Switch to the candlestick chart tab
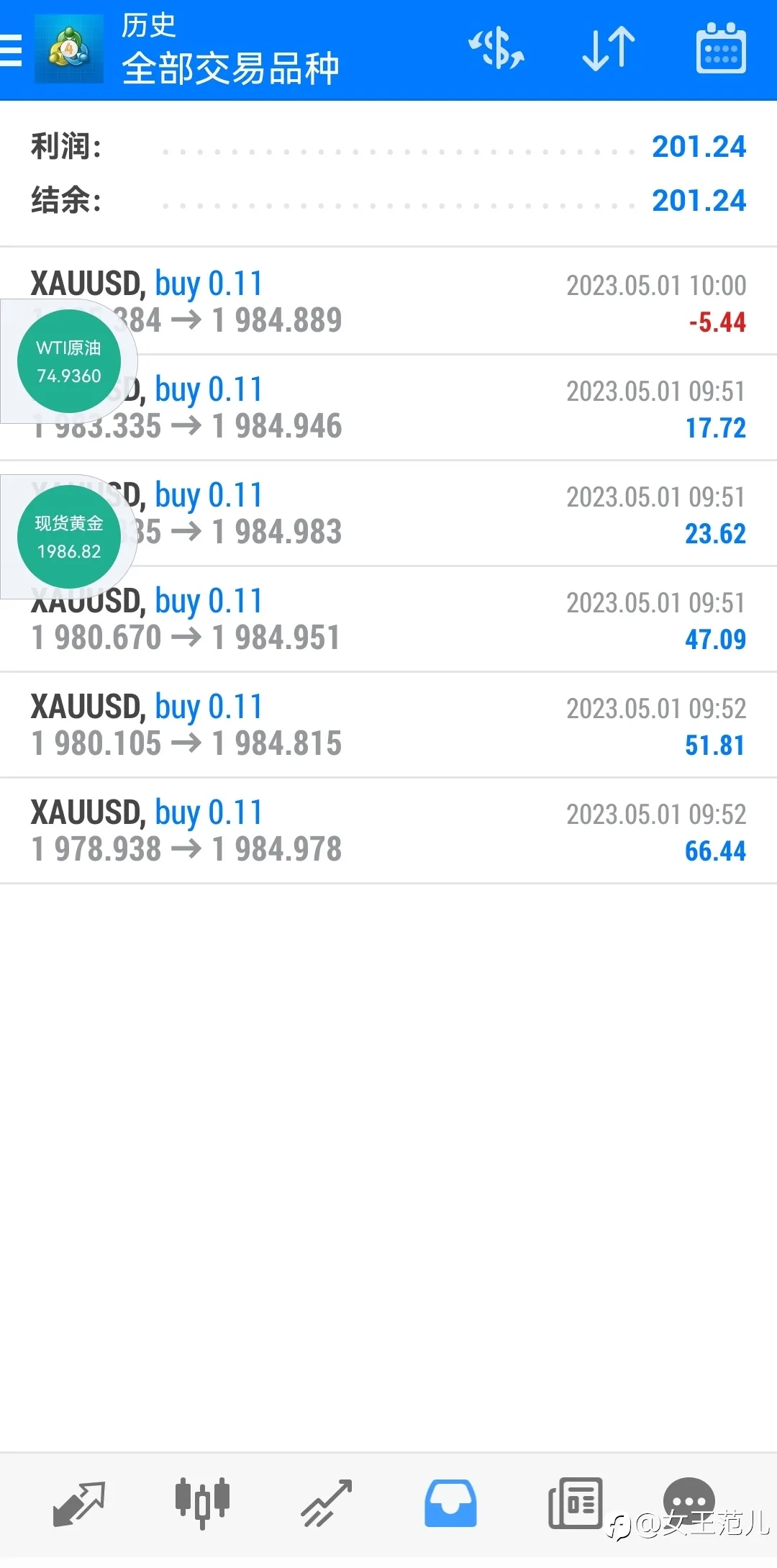 tap(202, 1504)
